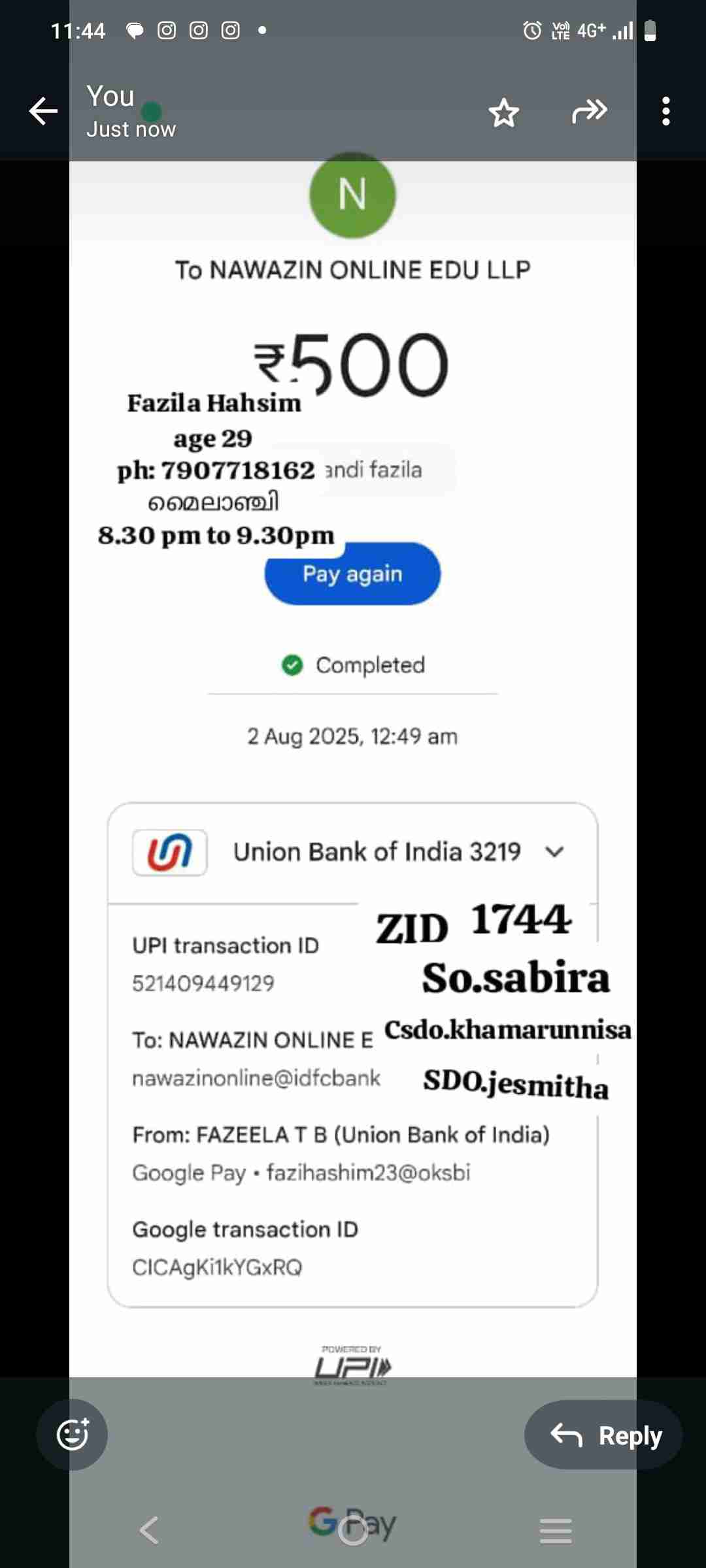The width and height of the screenshot is (706, 1568).
Task: Forward this image to another chat
Action: [x=589, y=111]
